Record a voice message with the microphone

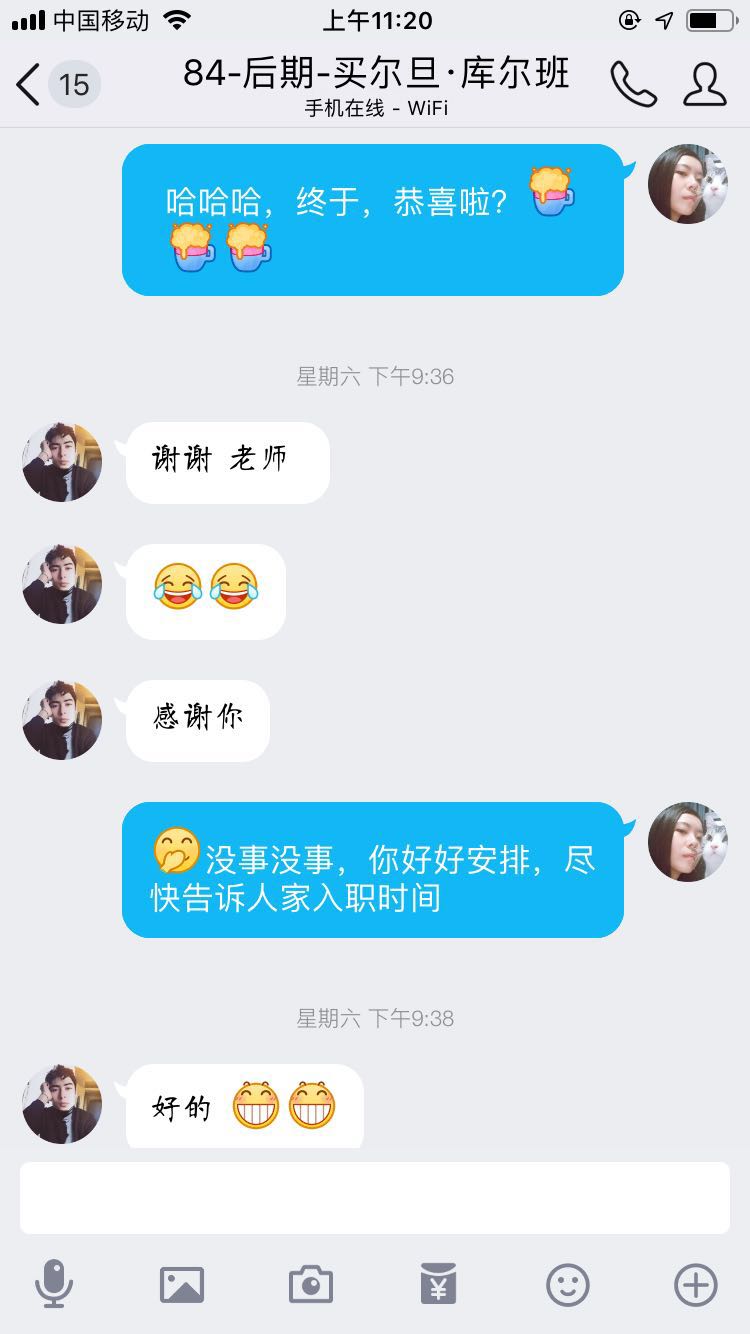coord(54,1284)
